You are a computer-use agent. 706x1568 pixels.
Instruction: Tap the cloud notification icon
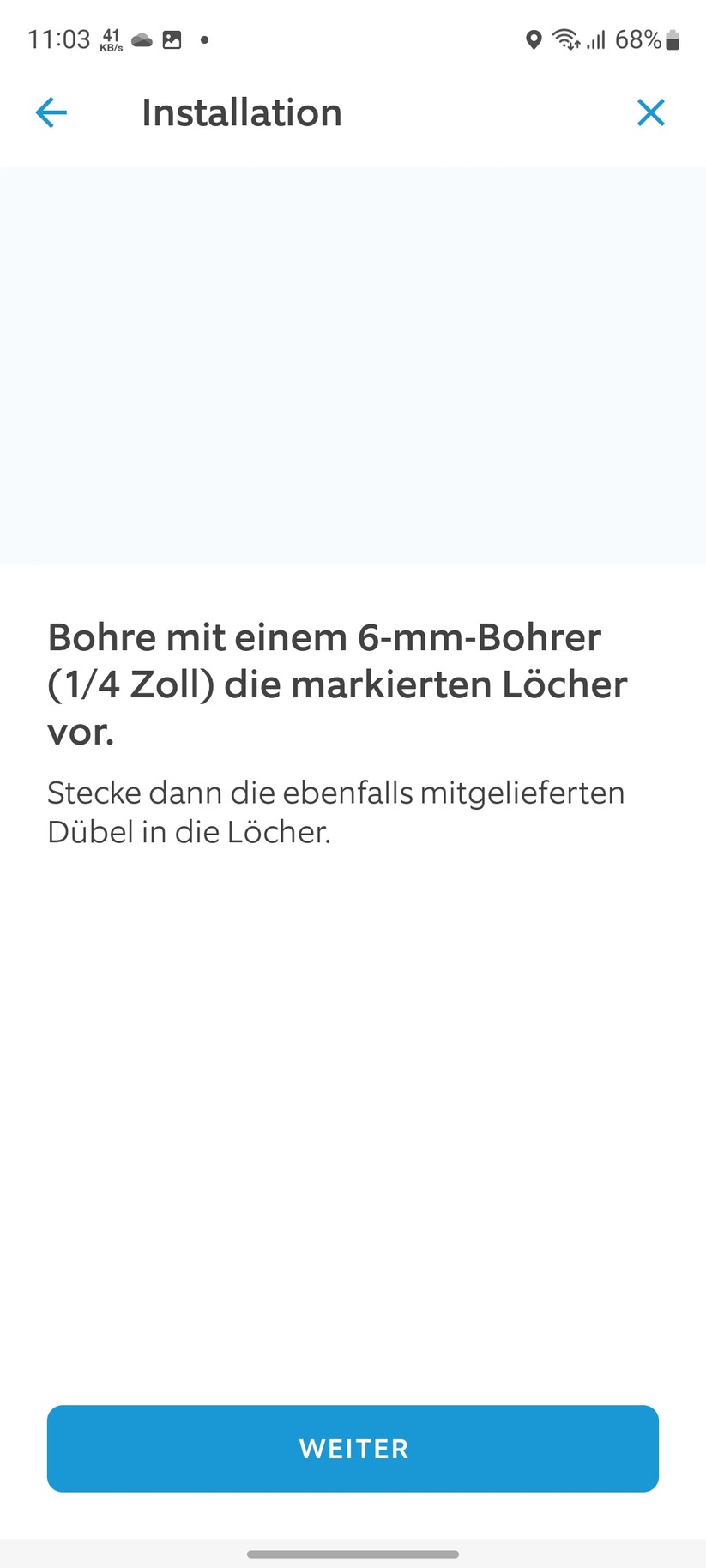coord(140,39)
